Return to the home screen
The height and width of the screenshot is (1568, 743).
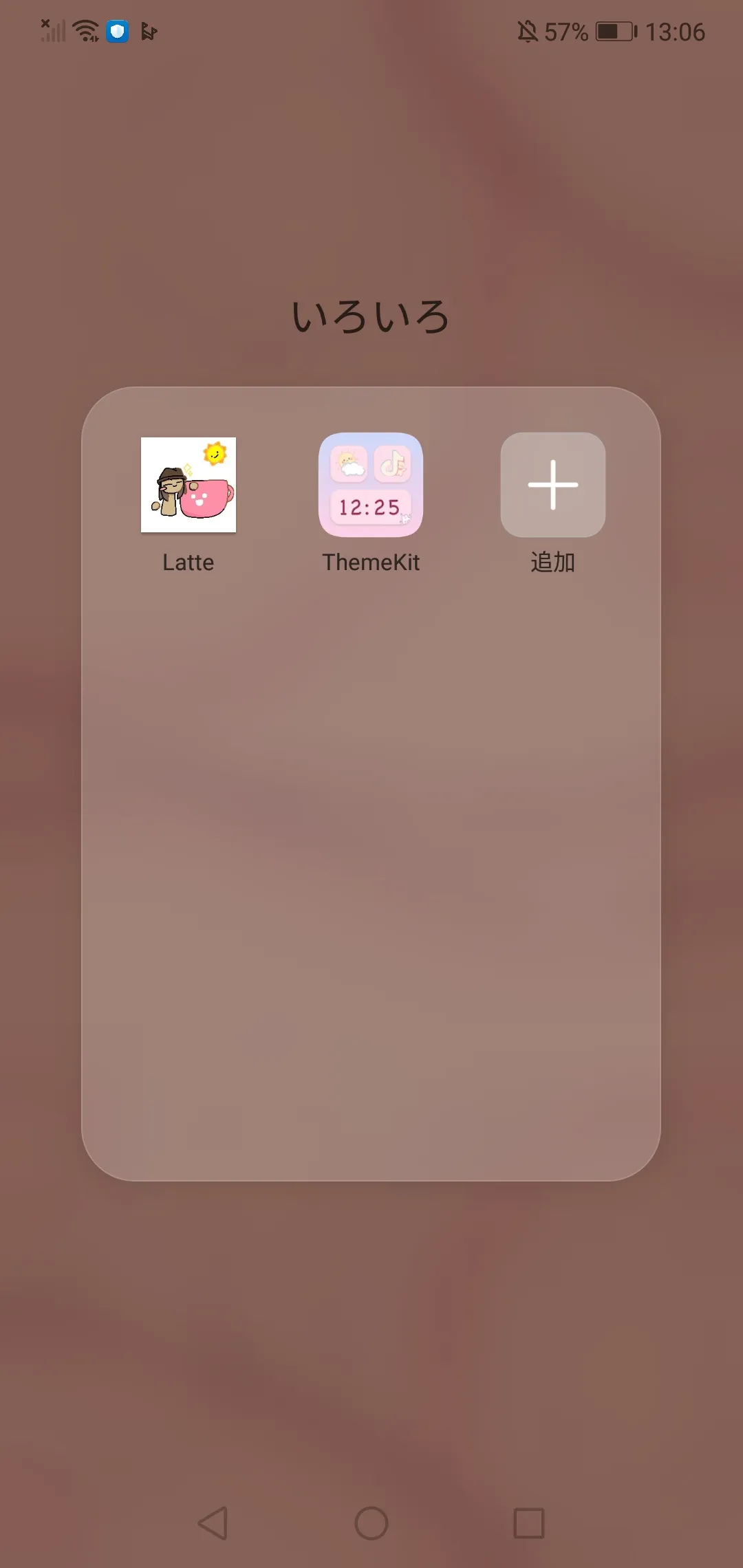tap(371, 1523)
